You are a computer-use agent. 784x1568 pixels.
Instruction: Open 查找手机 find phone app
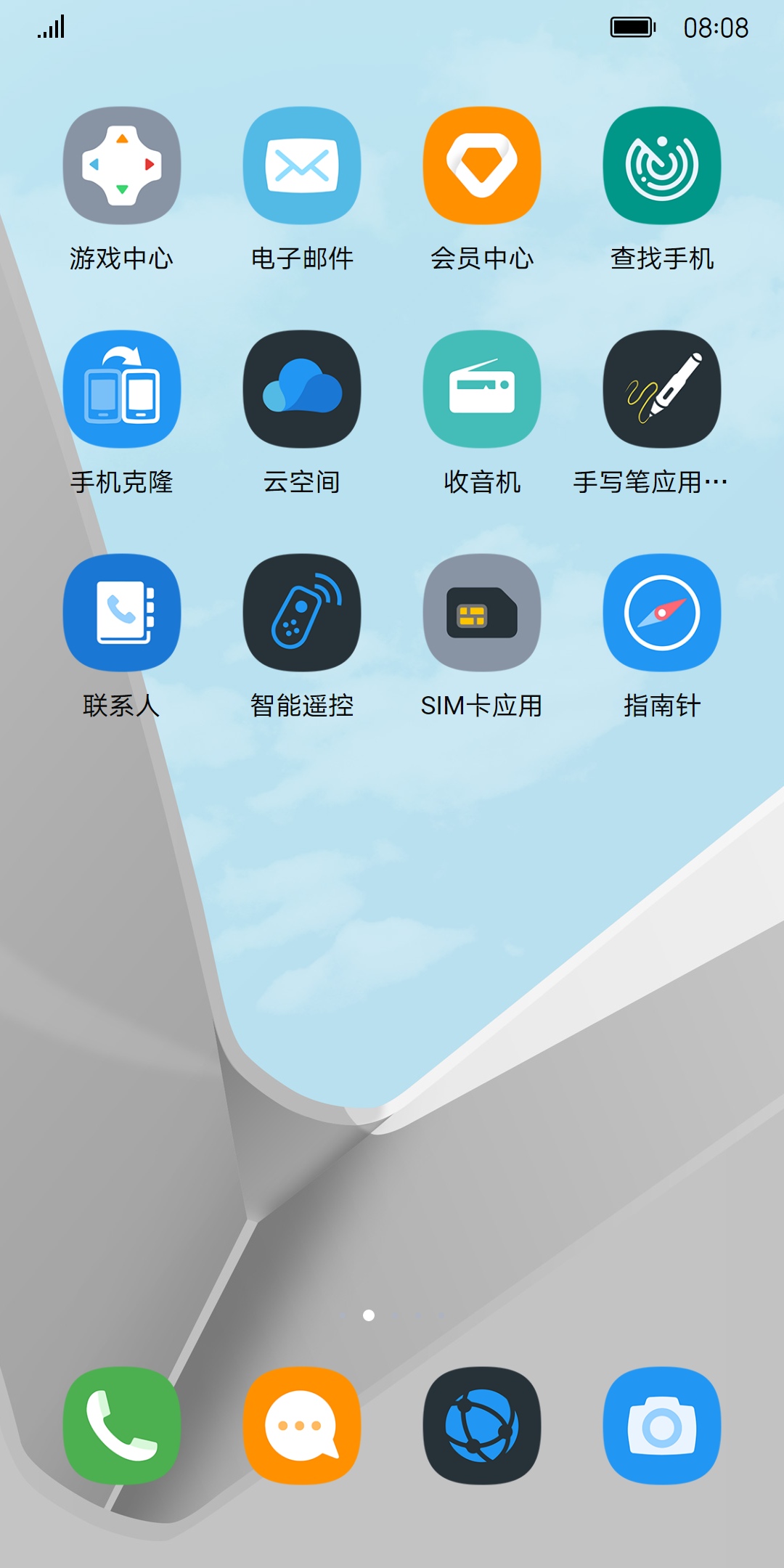pyautogui.click(x=661, y=166)
